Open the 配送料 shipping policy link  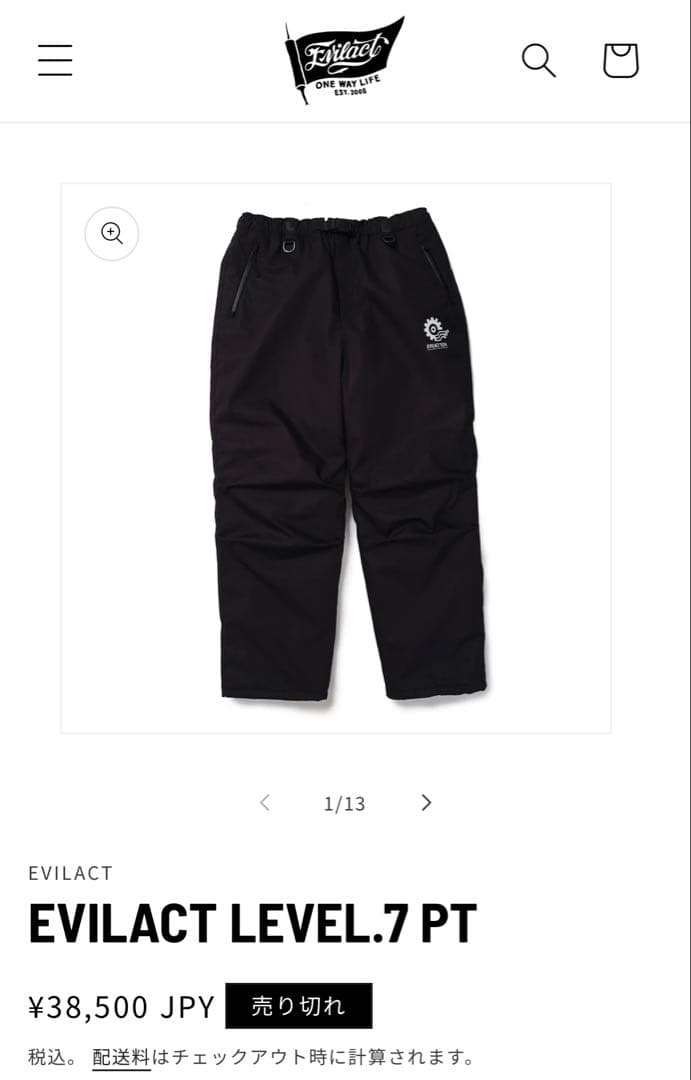pos(121,1057)
